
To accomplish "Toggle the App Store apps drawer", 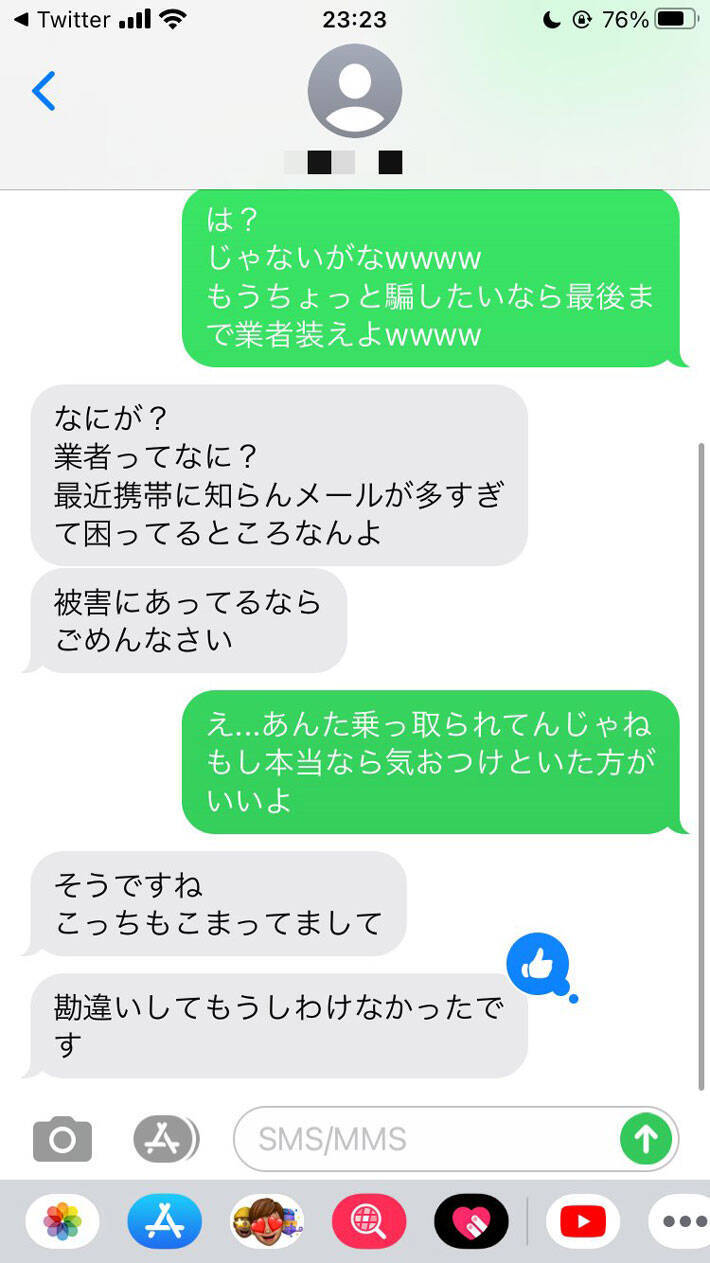I will 165,1139.
